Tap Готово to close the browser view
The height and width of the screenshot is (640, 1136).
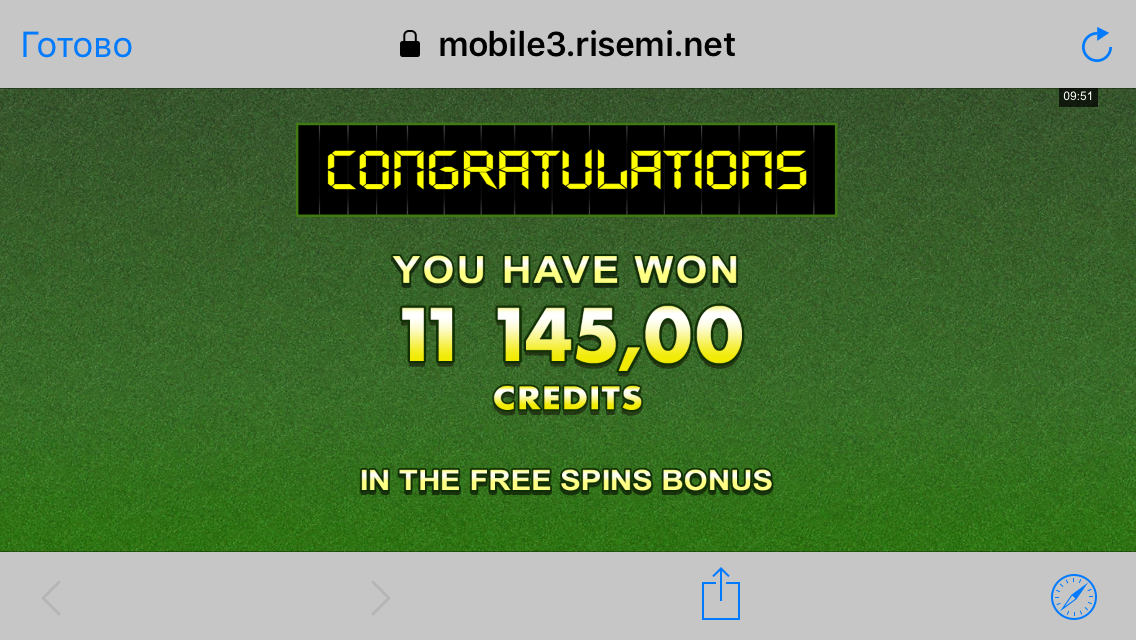[77, 45]
